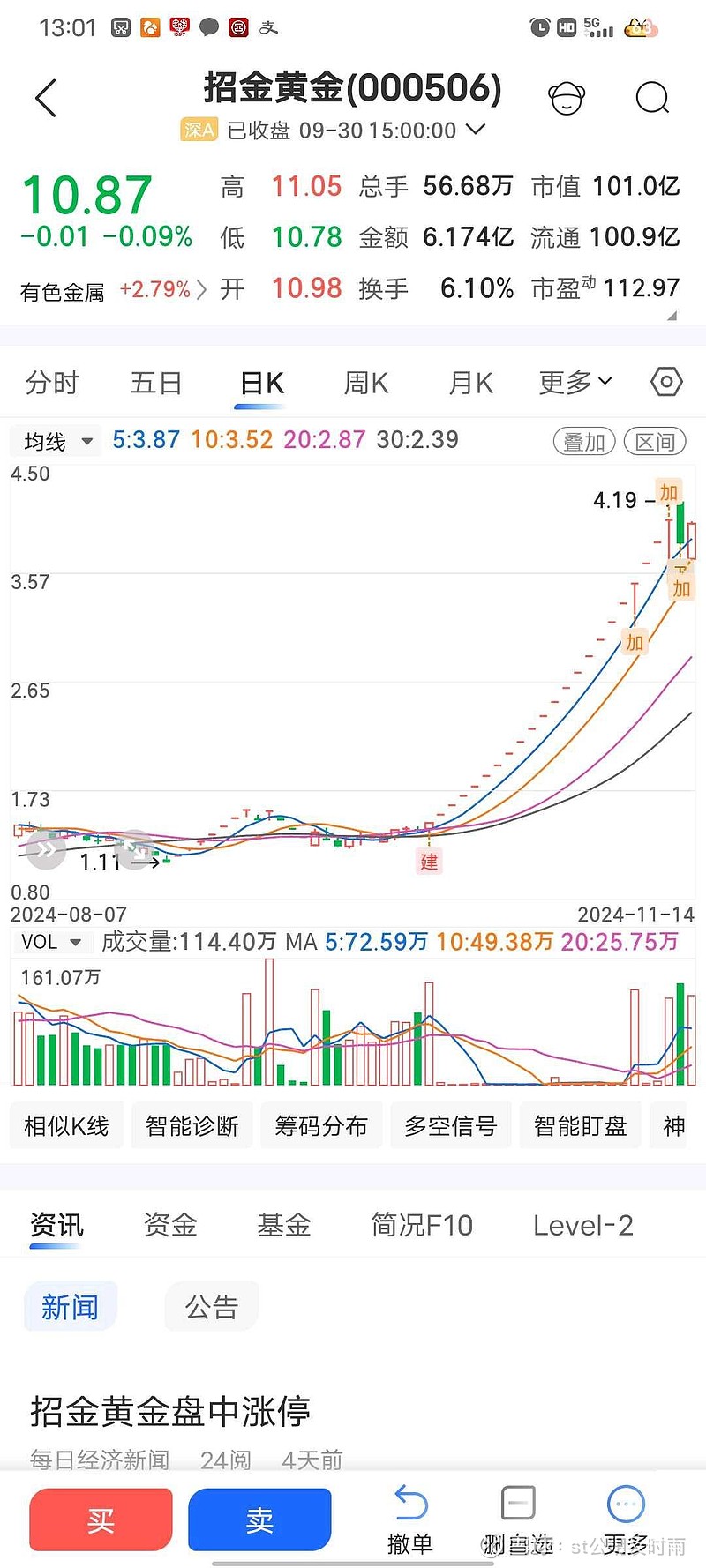Tap the blue 卖 sell button
The width and height of the screenshot is (706, 1568).
(259, 1519)
